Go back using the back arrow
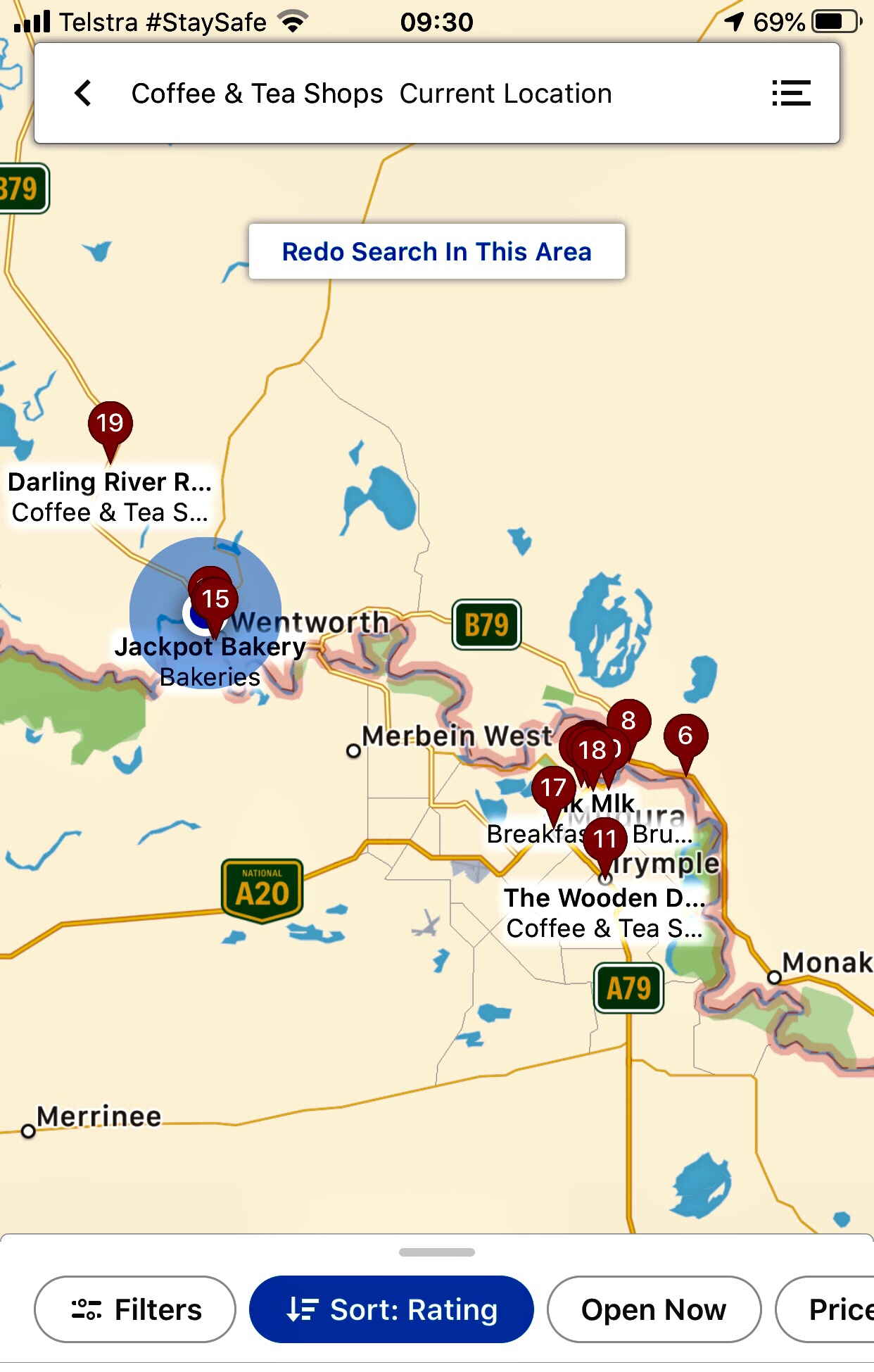This screenshot has width=874, height=1372. coord(83,93)
